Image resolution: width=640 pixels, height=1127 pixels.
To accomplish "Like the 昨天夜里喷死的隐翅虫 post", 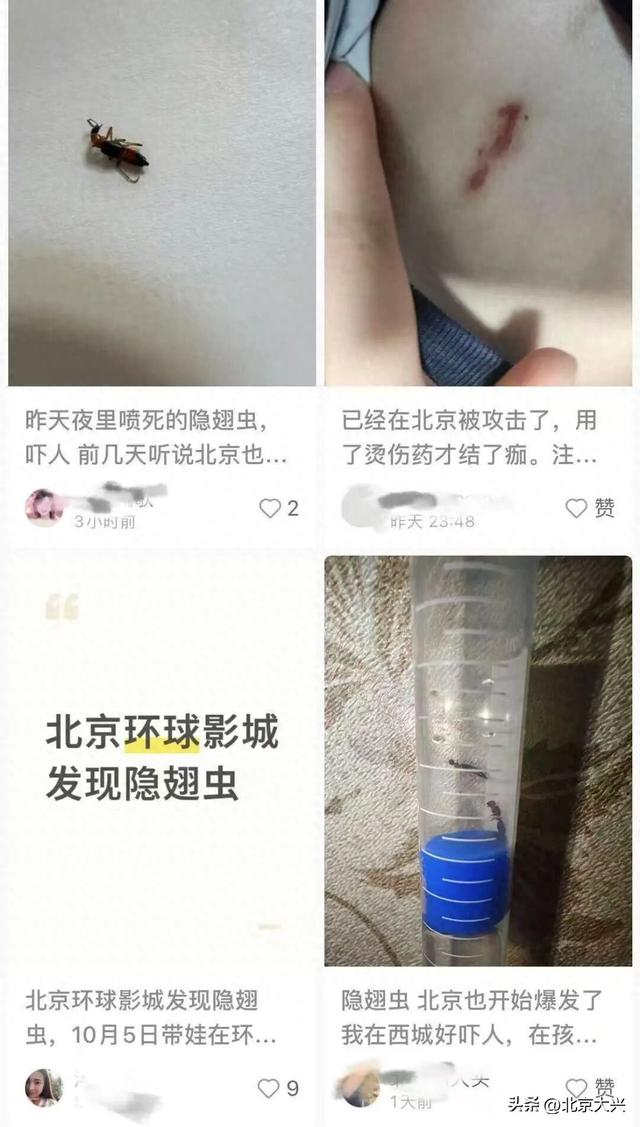I will [x=270, y=508].
